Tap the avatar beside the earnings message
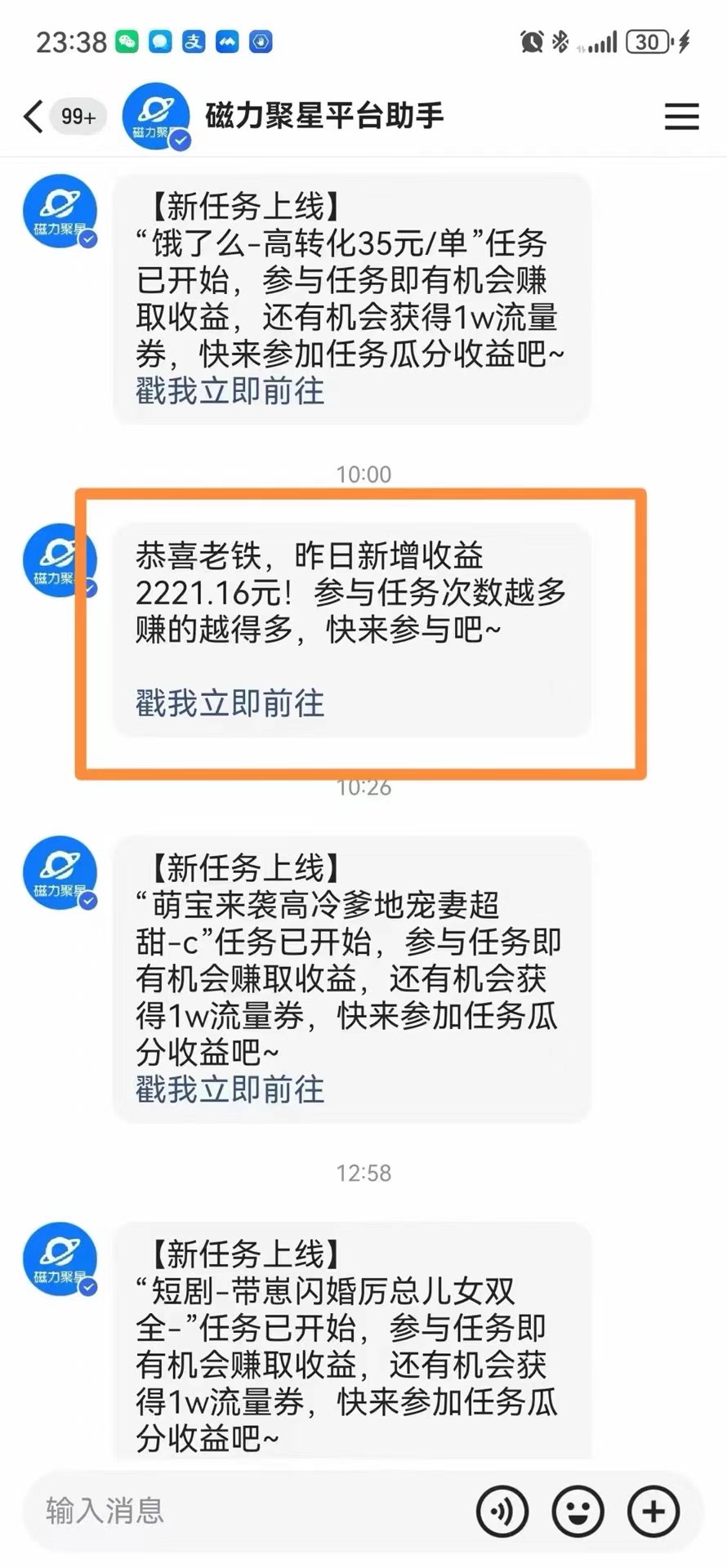Viewport: 727px width, 1568px height. point(60,560)
